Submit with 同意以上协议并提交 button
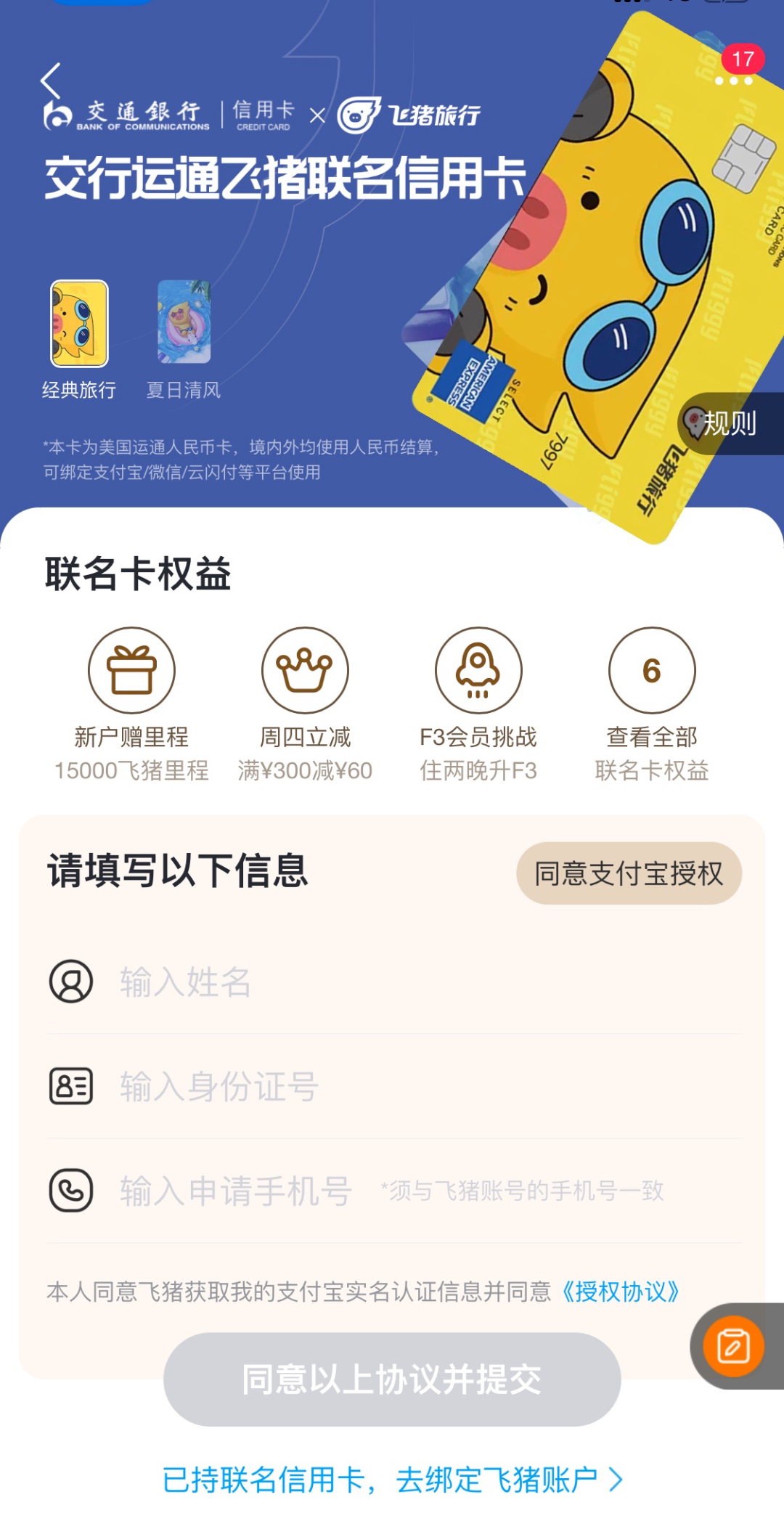The height and width of the screenshot is (1513, 784). [392, 1379]
